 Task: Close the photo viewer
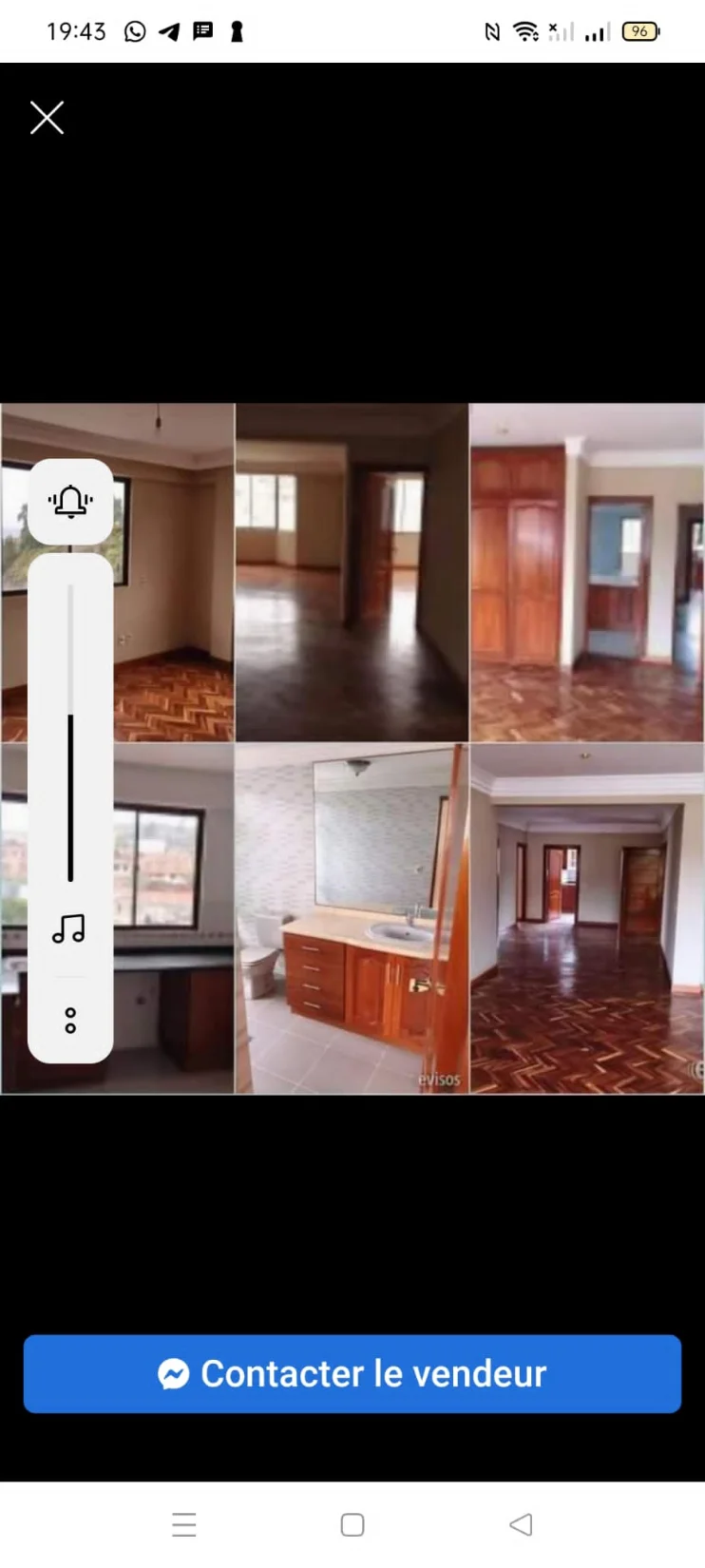pyautogui.click(x=47, y=118)
